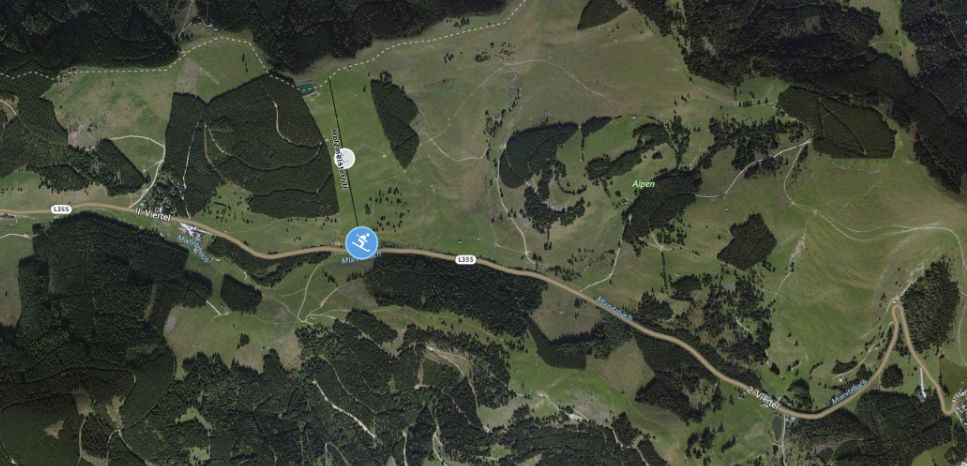Screen dimensions: 967x466
Task: Open the blue skiing marker on the map
Action: pyautogui.click(x=362, y=242)
